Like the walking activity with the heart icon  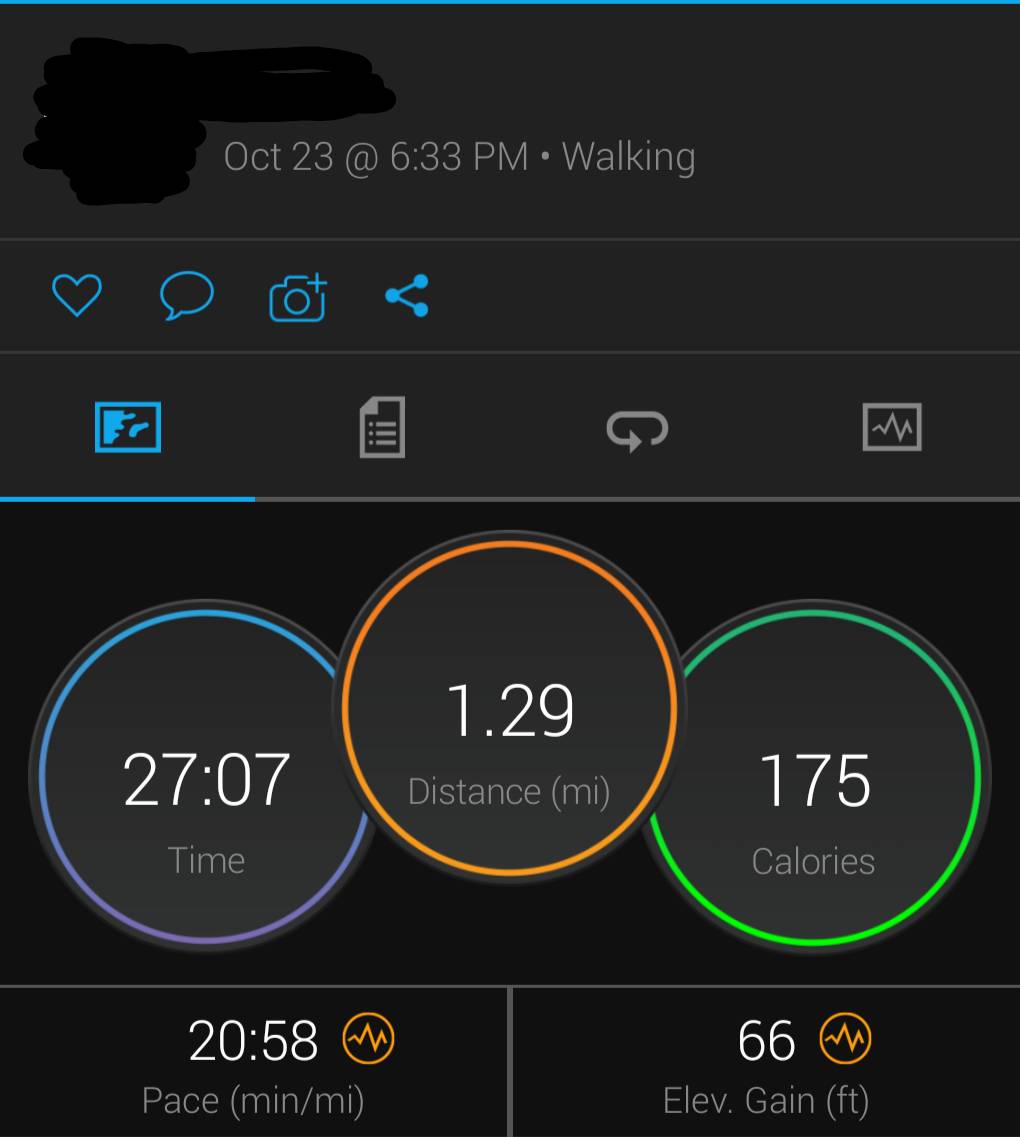77,295
